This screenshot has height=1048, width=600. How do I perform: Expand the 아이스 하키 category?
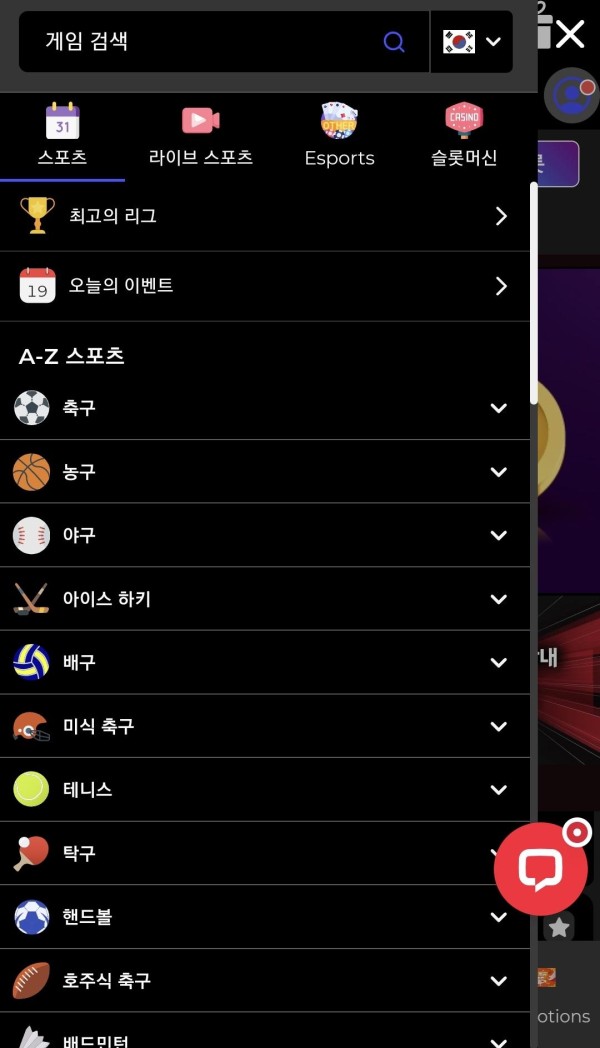tap(265, 599)
